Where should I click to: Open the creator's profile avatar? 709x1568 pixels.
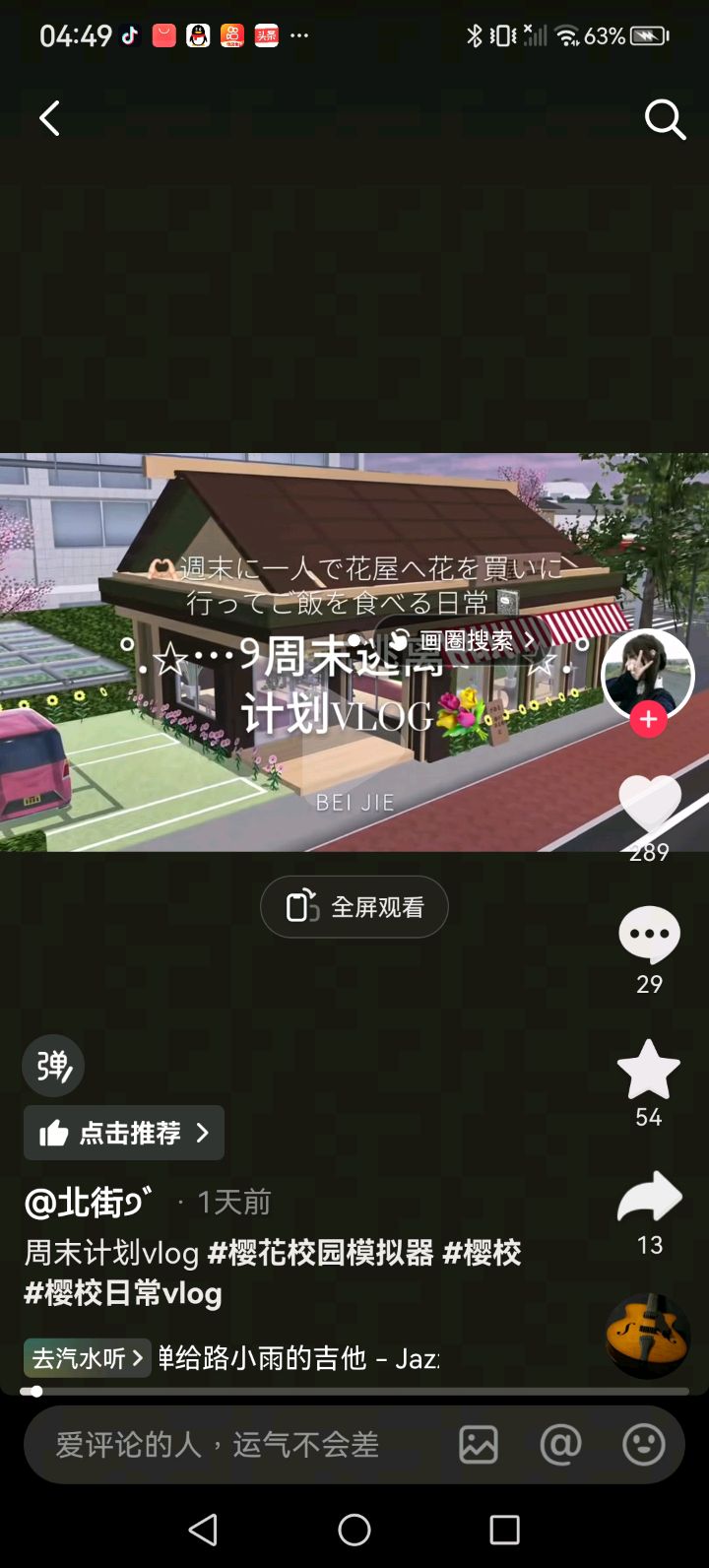pos(647,674)
